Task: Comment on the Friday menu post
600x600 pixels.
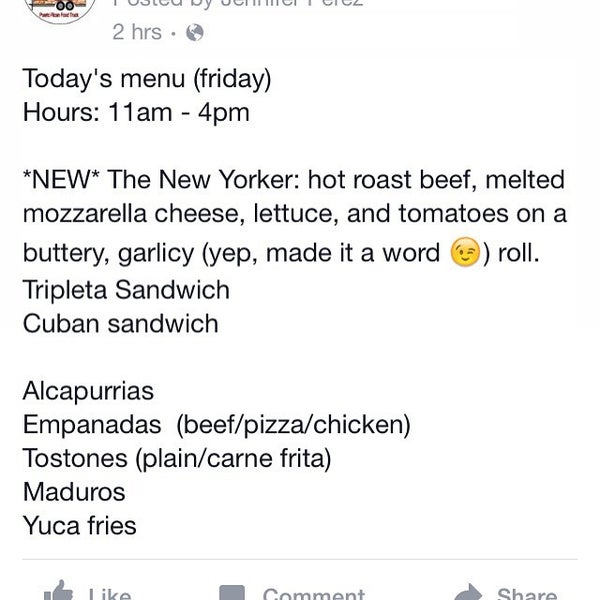Action: 290,592
